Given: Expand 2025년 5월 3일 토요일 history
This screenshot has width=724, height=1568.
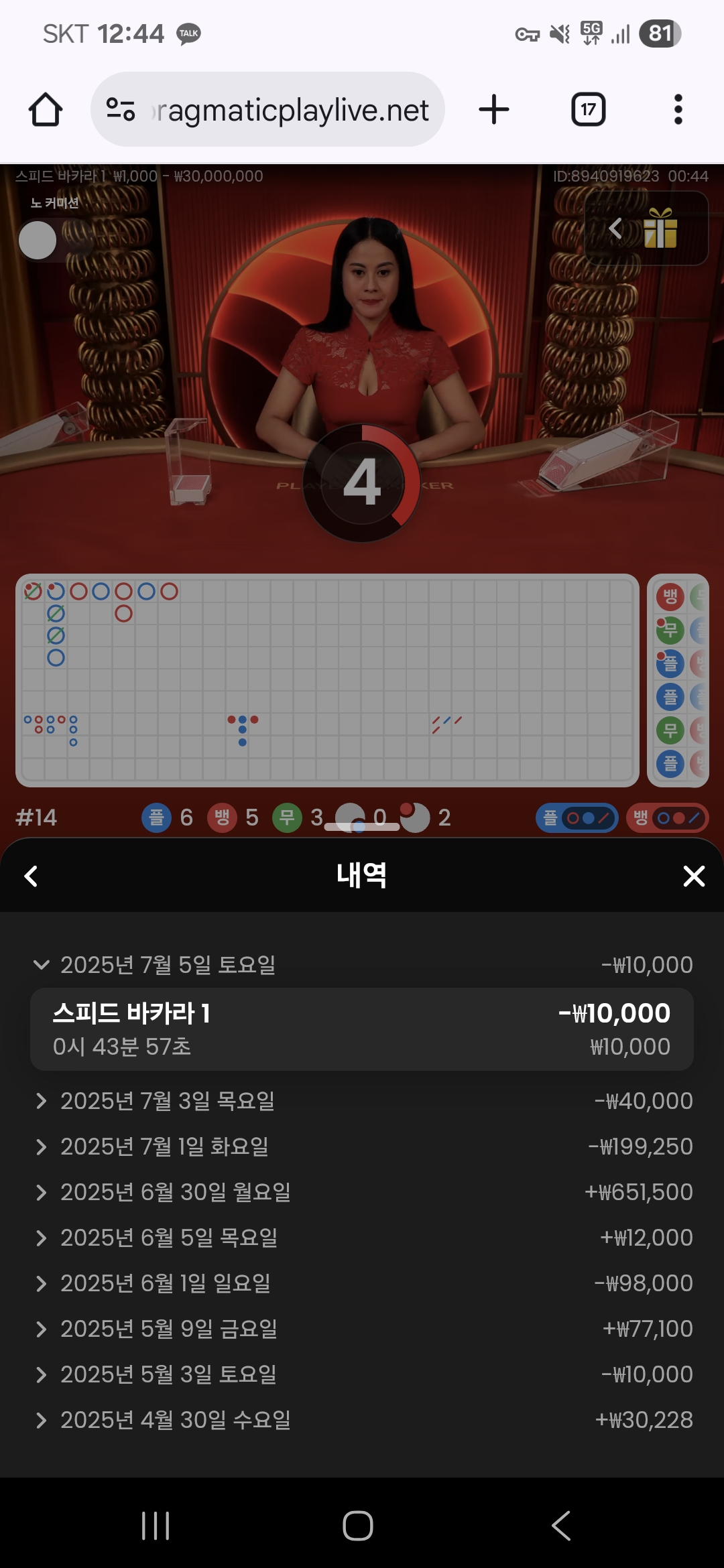Looking at the screenshot, I should (362, 1374).
